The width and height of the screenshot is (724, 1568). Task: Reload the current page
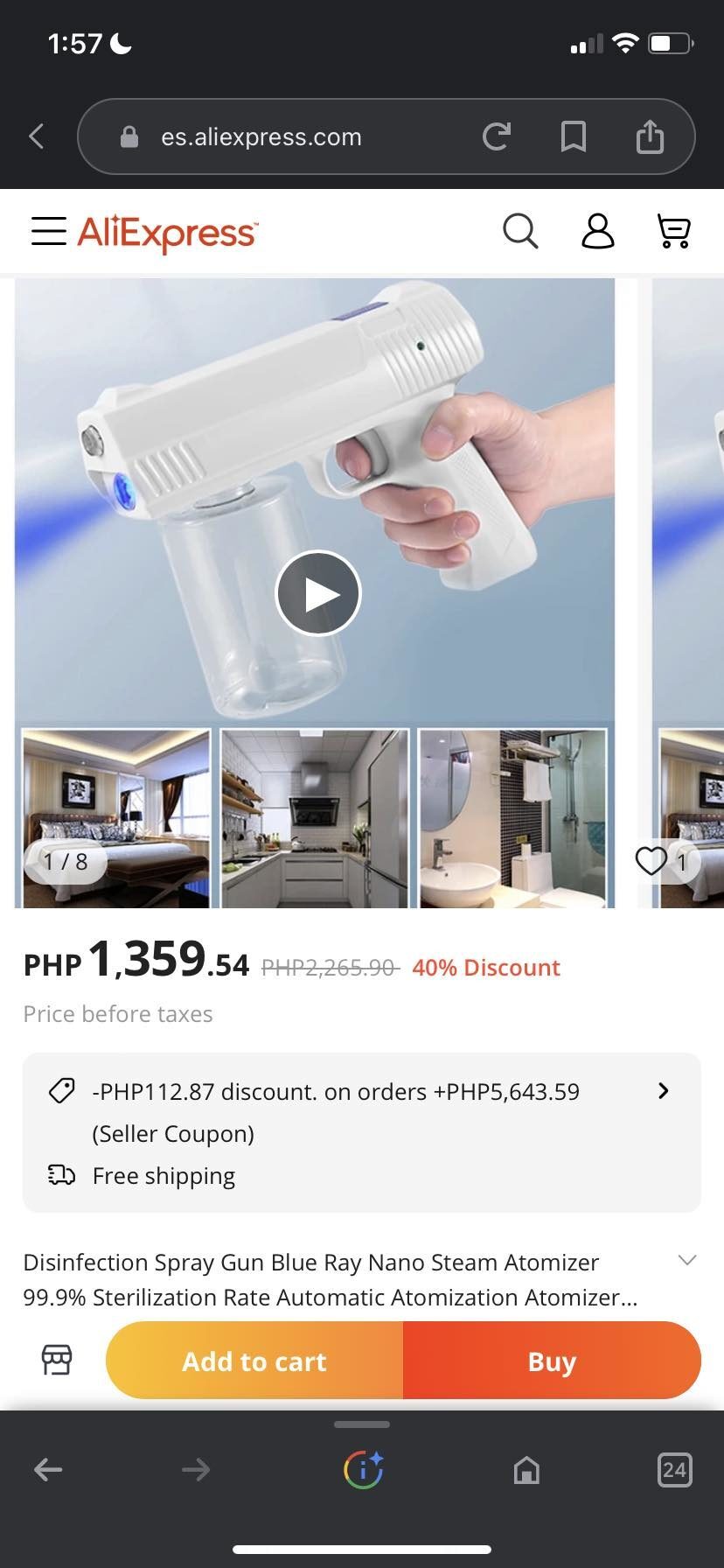[x=496, y=136]
